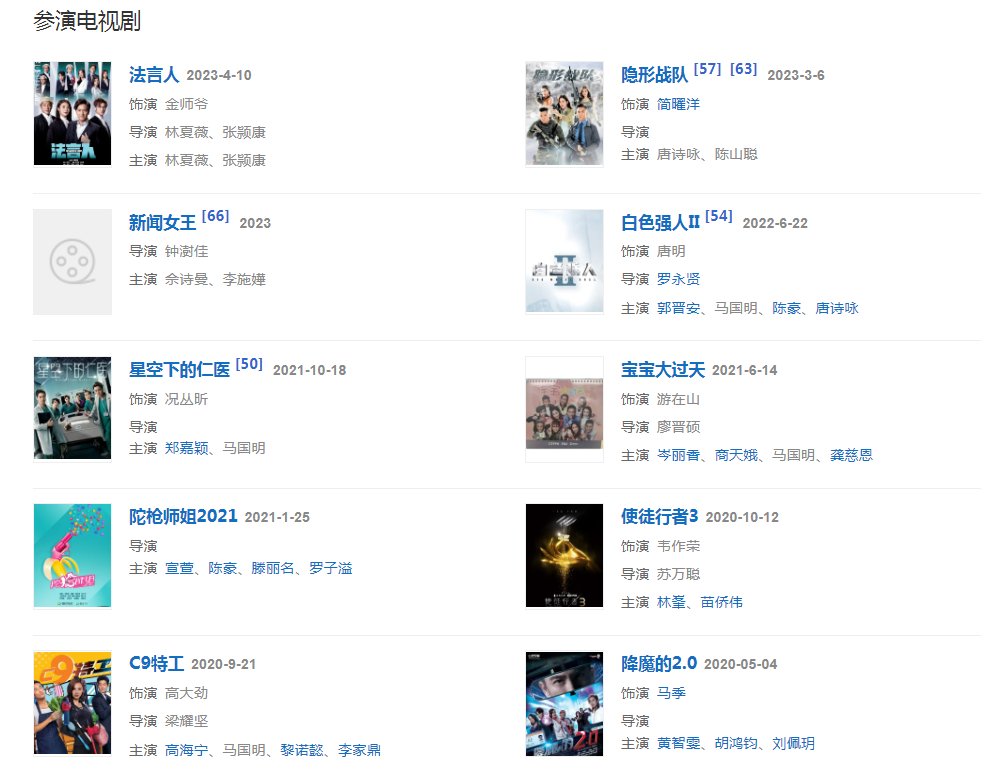Open the 法言人 drama title link

pos(154,75)
